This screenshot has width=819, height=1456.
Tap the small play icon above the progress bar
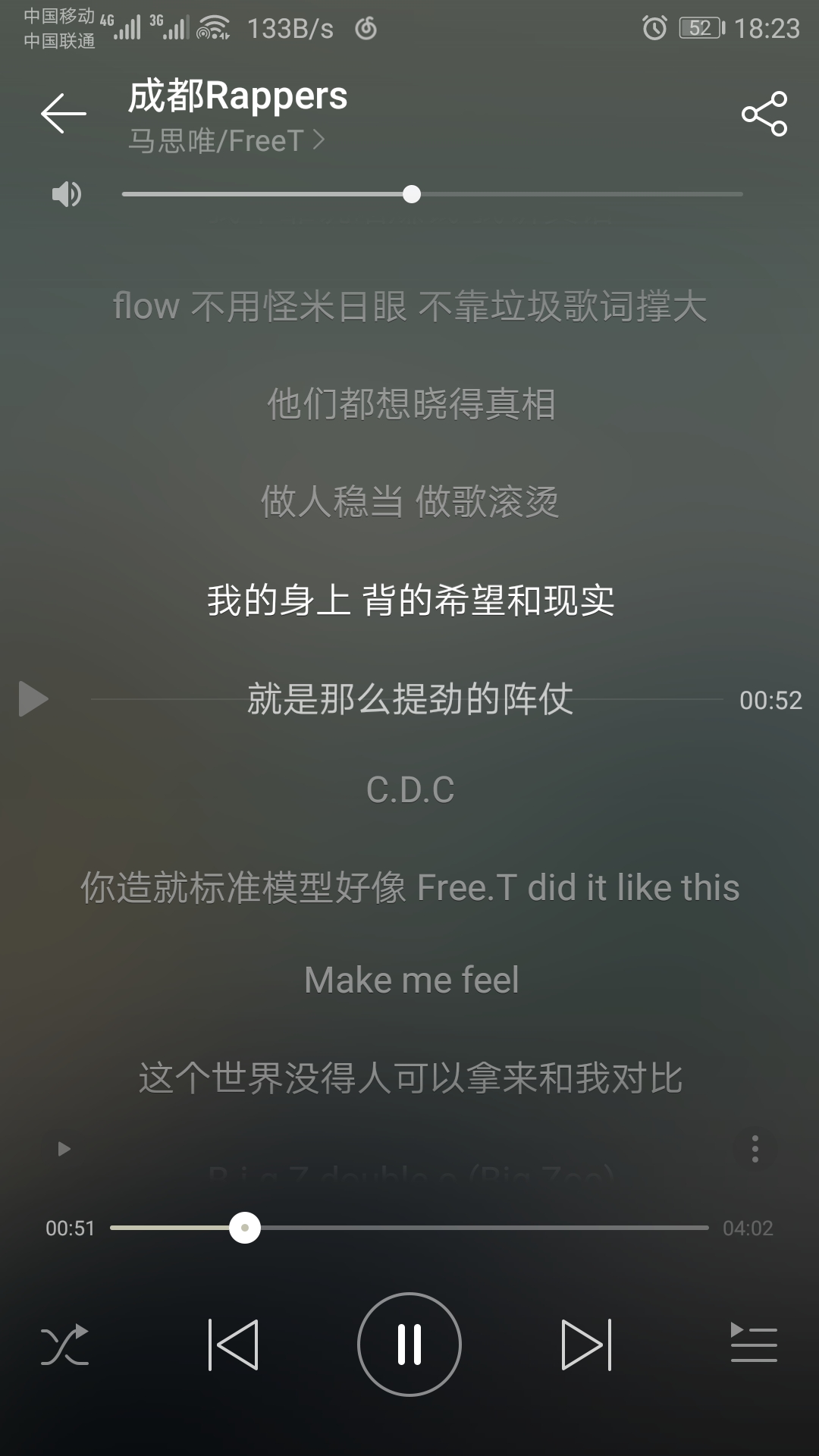click(x=64, y=1149)
